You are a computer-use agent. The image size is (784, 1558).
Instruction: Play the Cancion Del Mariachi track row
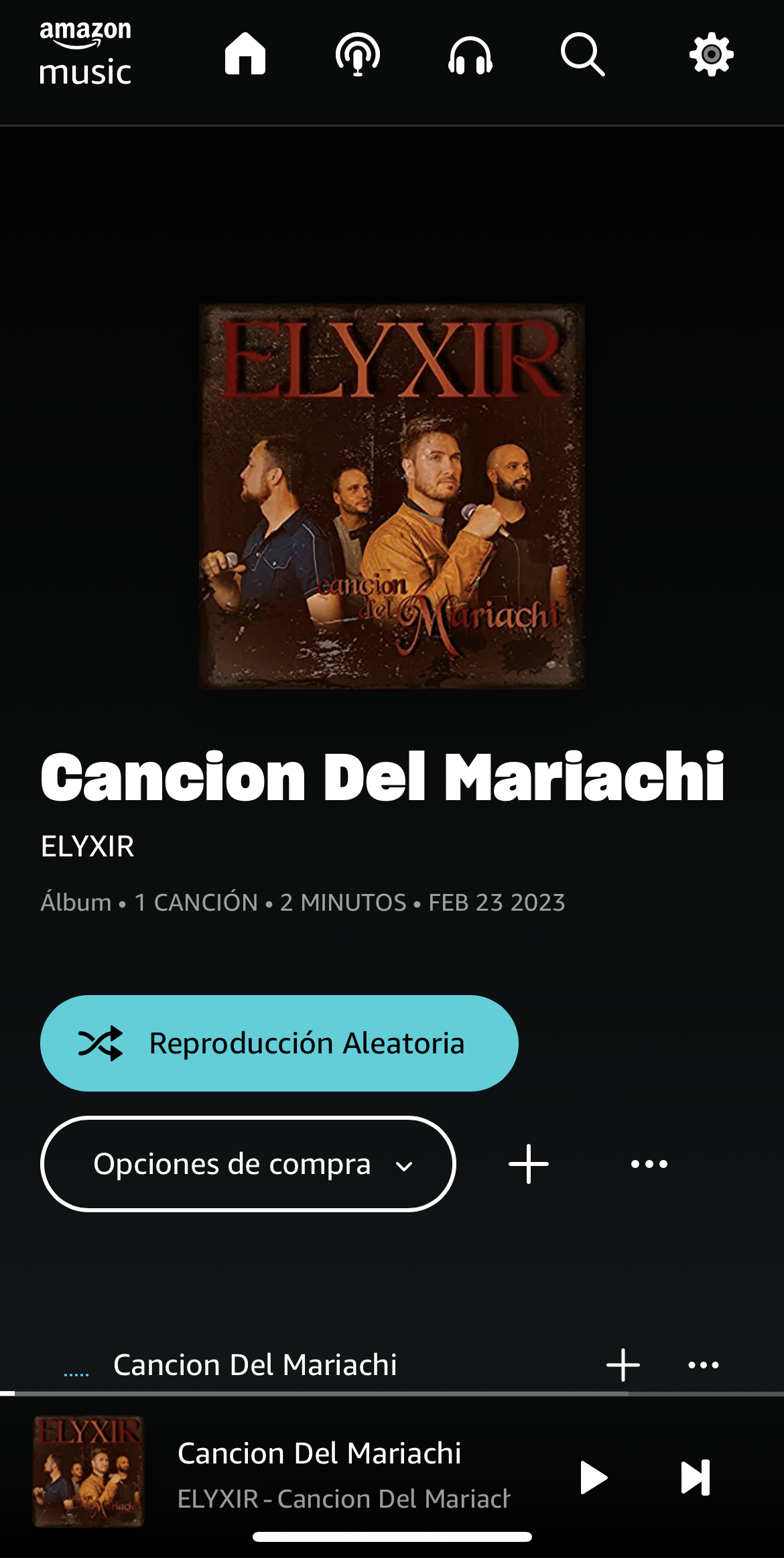pos(255,1365)
